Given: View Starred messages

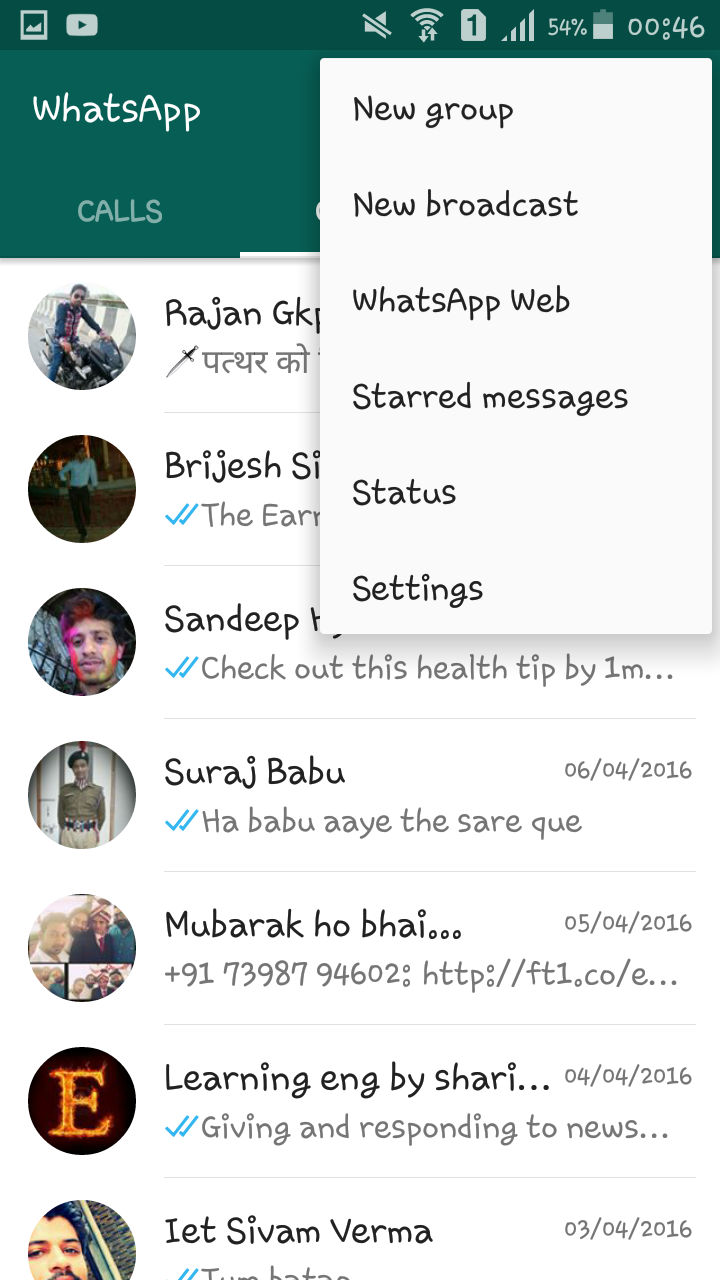Looking at the screenshot, I should tap(490, 397).
